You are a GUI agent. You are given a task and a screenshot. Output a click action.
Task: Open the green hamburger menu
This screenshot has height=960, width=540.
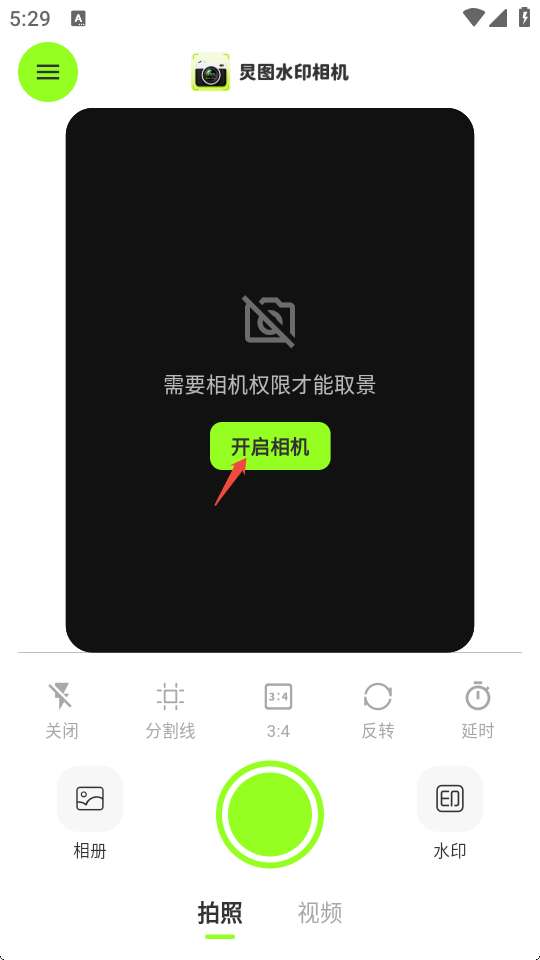click(x=48, y=72)
